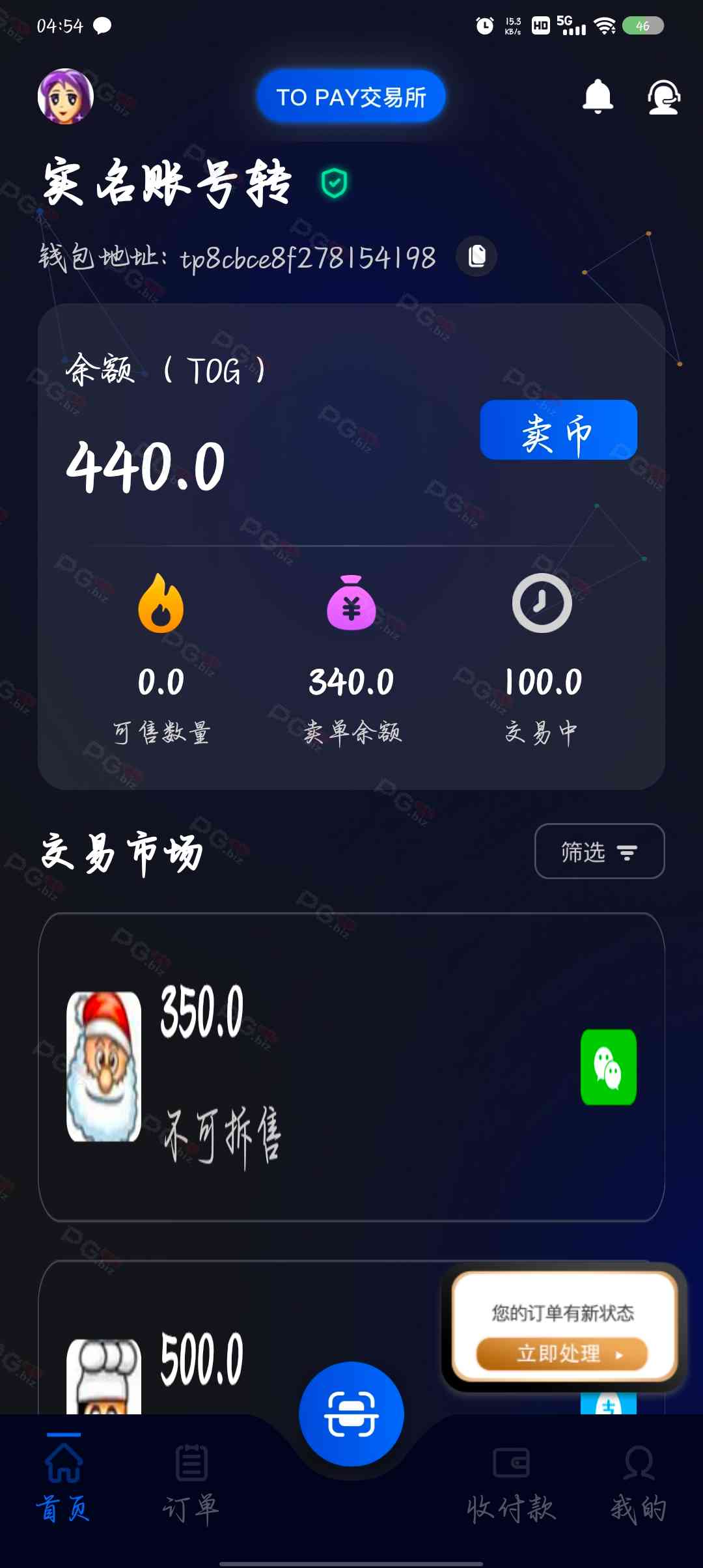Viewport: 703px width, 1568px height.
Task: Tap 立即处理 on the order status popup
Action: (562, 1354)
